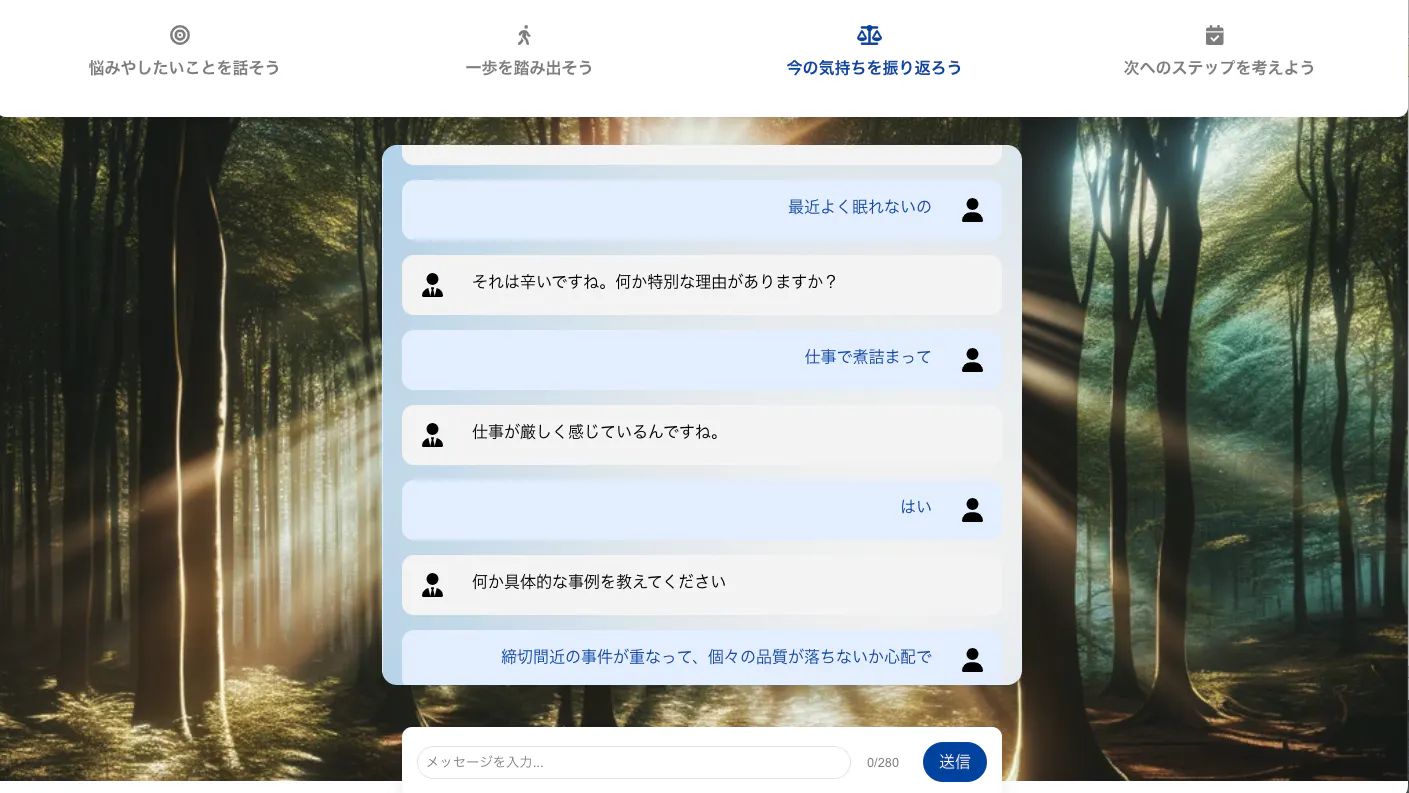Screen dimensions: 1409x793
Task: Open the 一歩を踏み出そう tab
Action: pyautogui.click(x=529, y=53)
